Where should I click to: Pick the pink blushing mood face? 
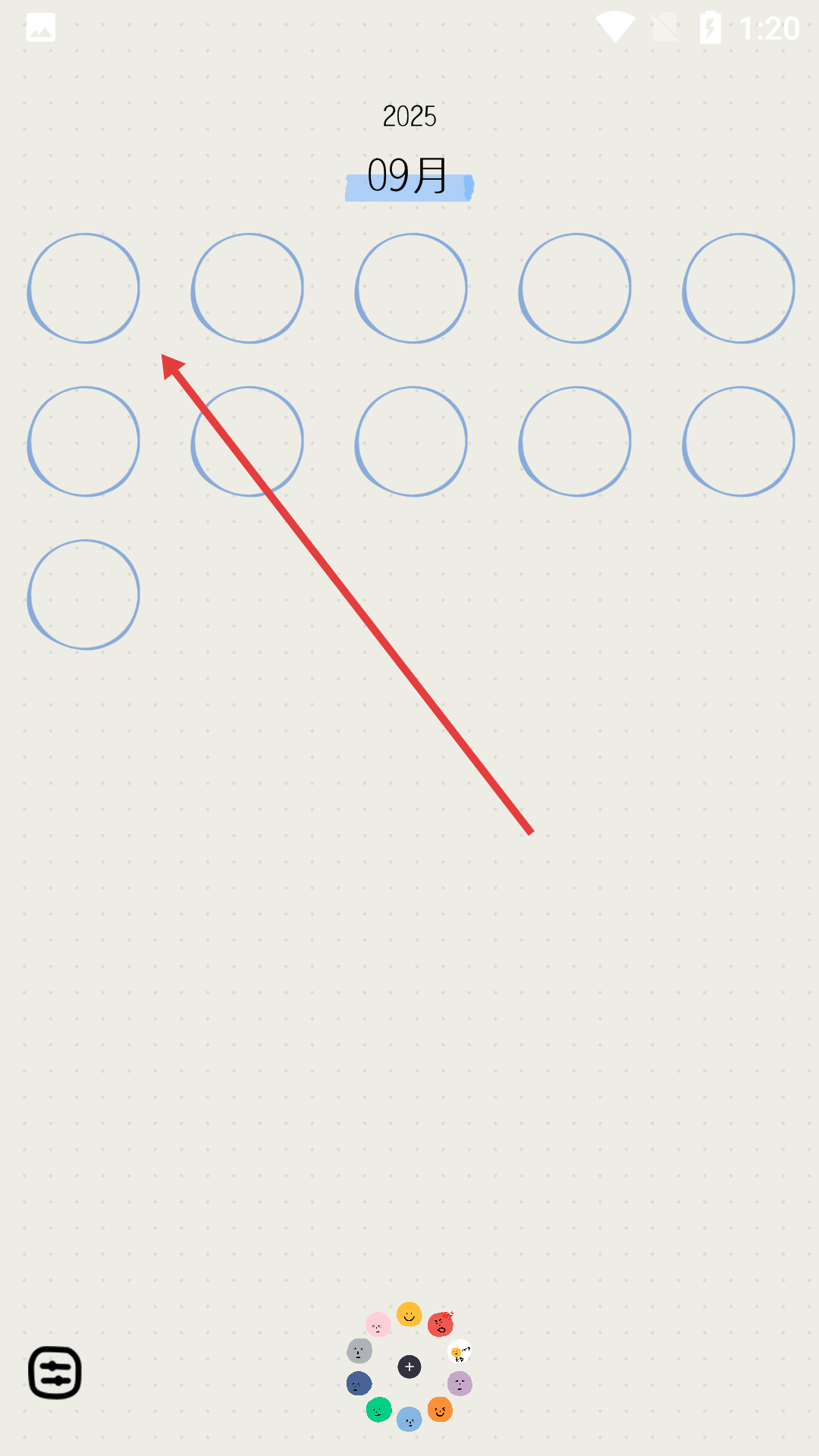378,1325
